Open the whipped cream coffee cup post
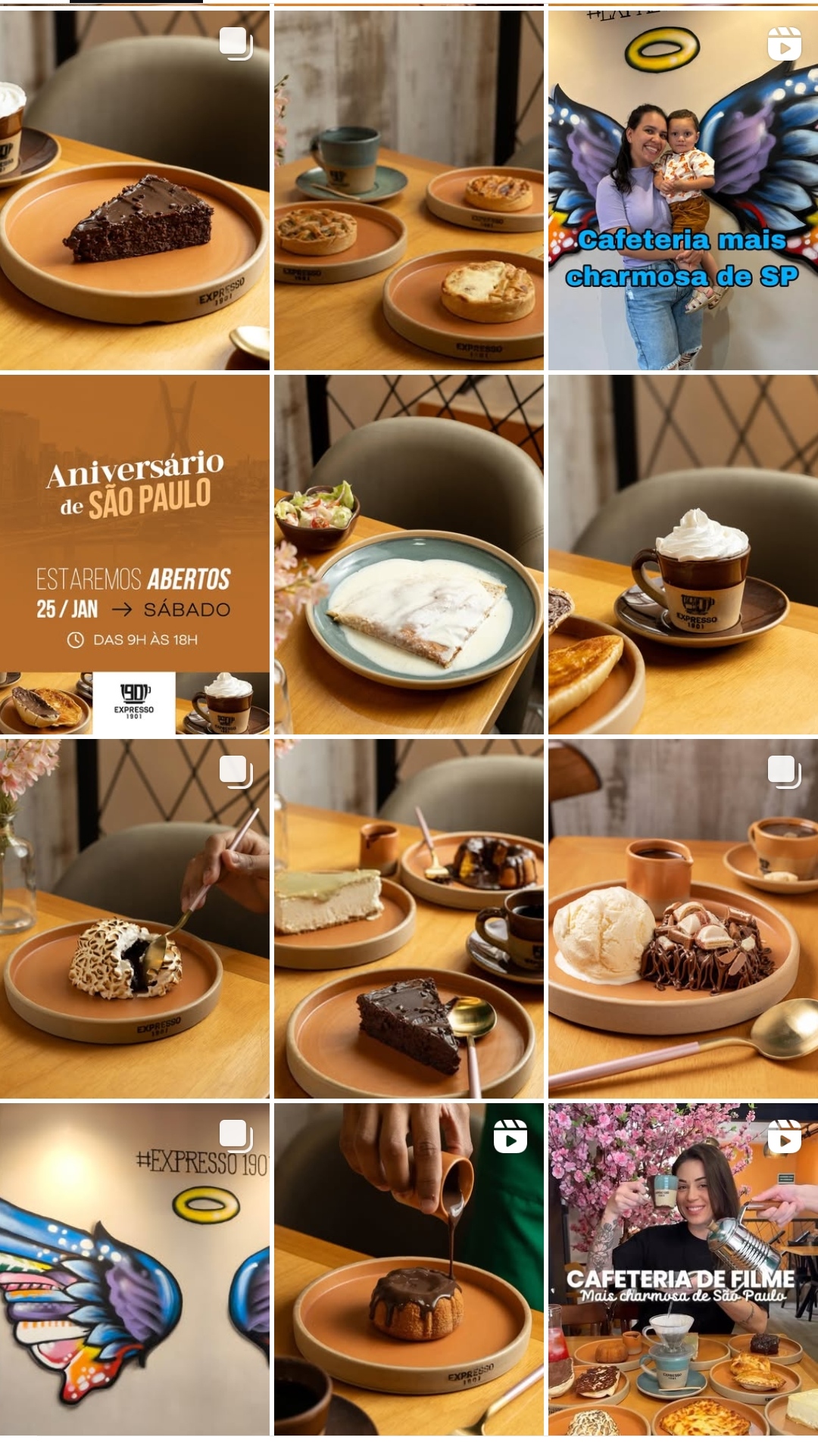 pyautogui.click(x=683, y=554)
